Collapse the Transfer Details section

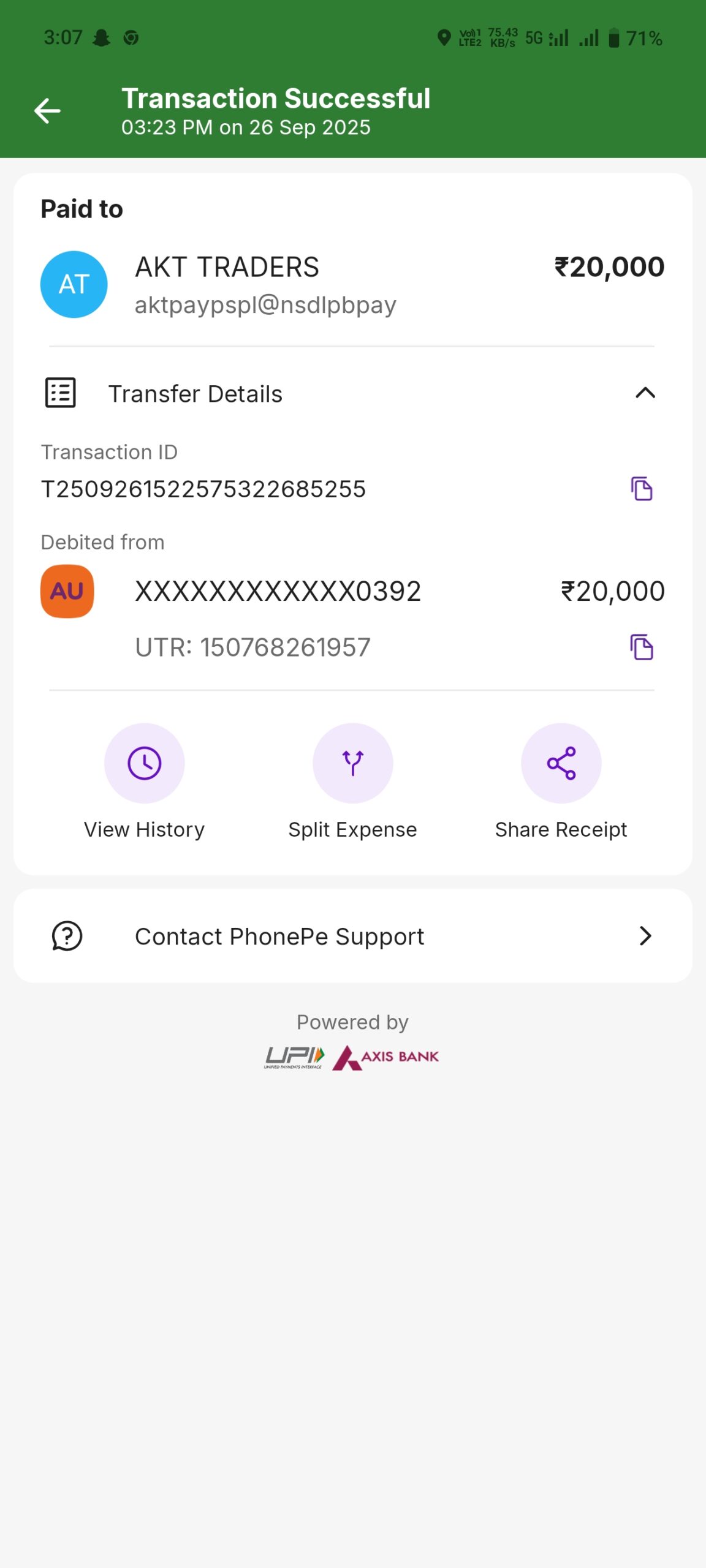click(x=645, y=393)
